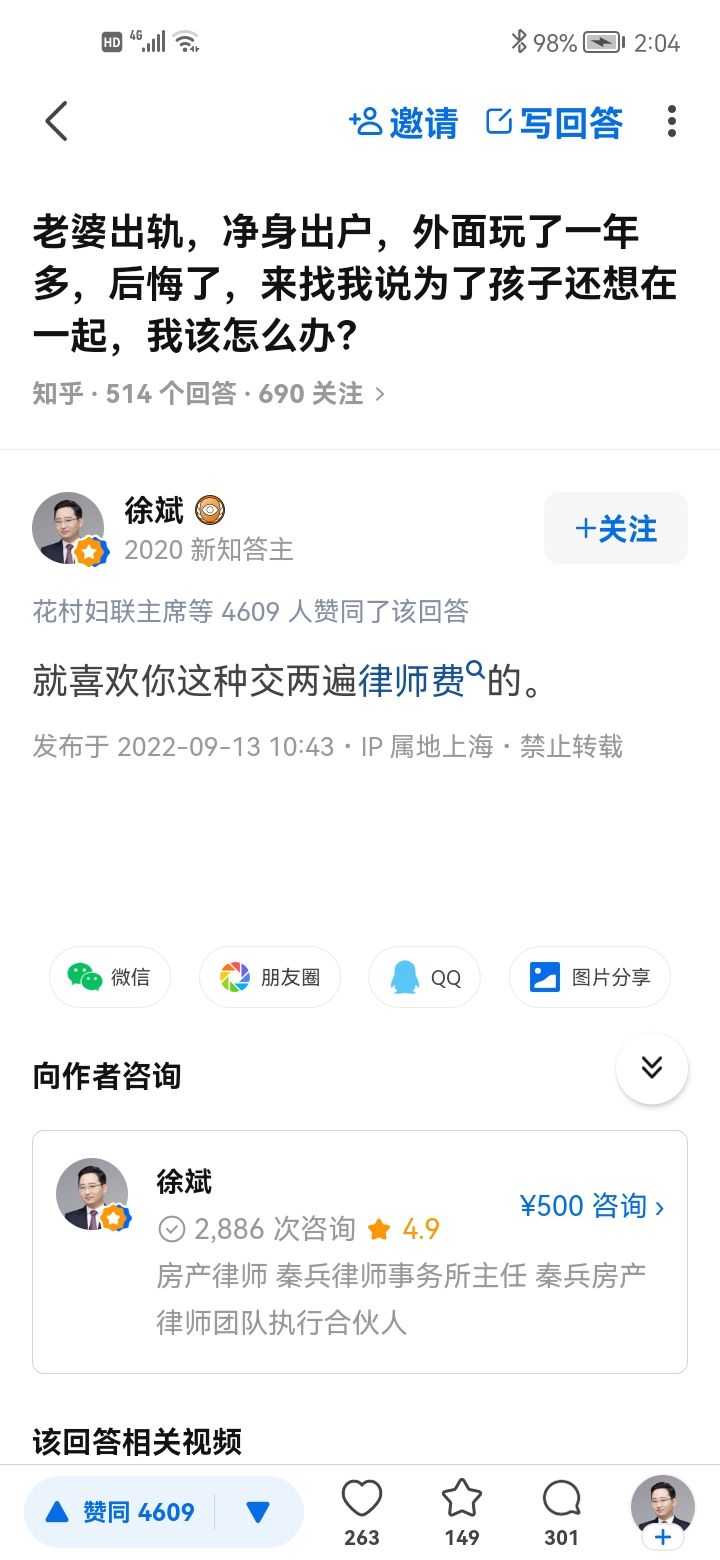The width and height of the screenshot is (720, 1560).
Task: Tap the author avatar with plus at bottom
Action: (x=662, y=1512)
